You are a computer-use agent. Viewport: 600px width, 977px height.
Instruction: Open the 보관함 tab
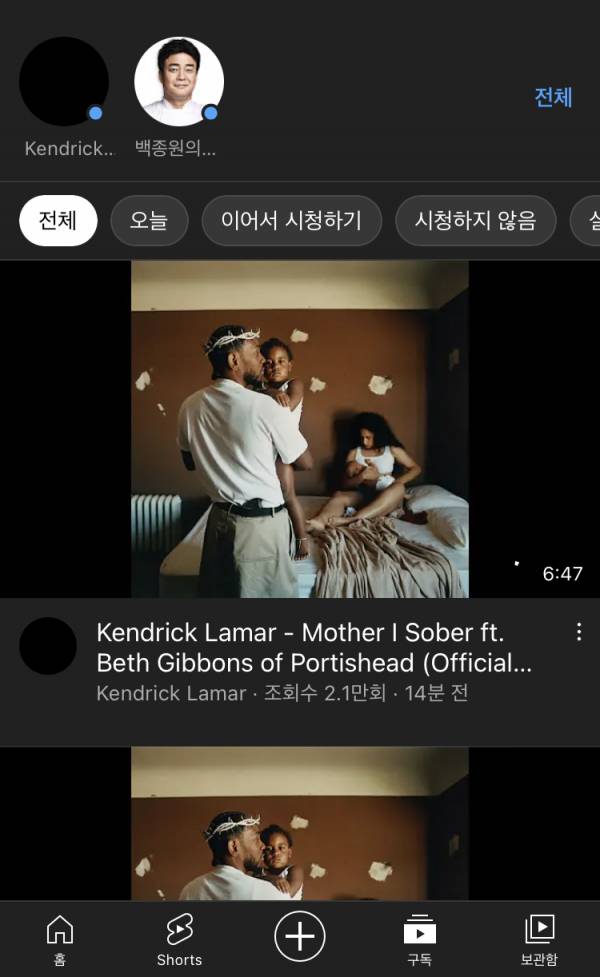540,940
